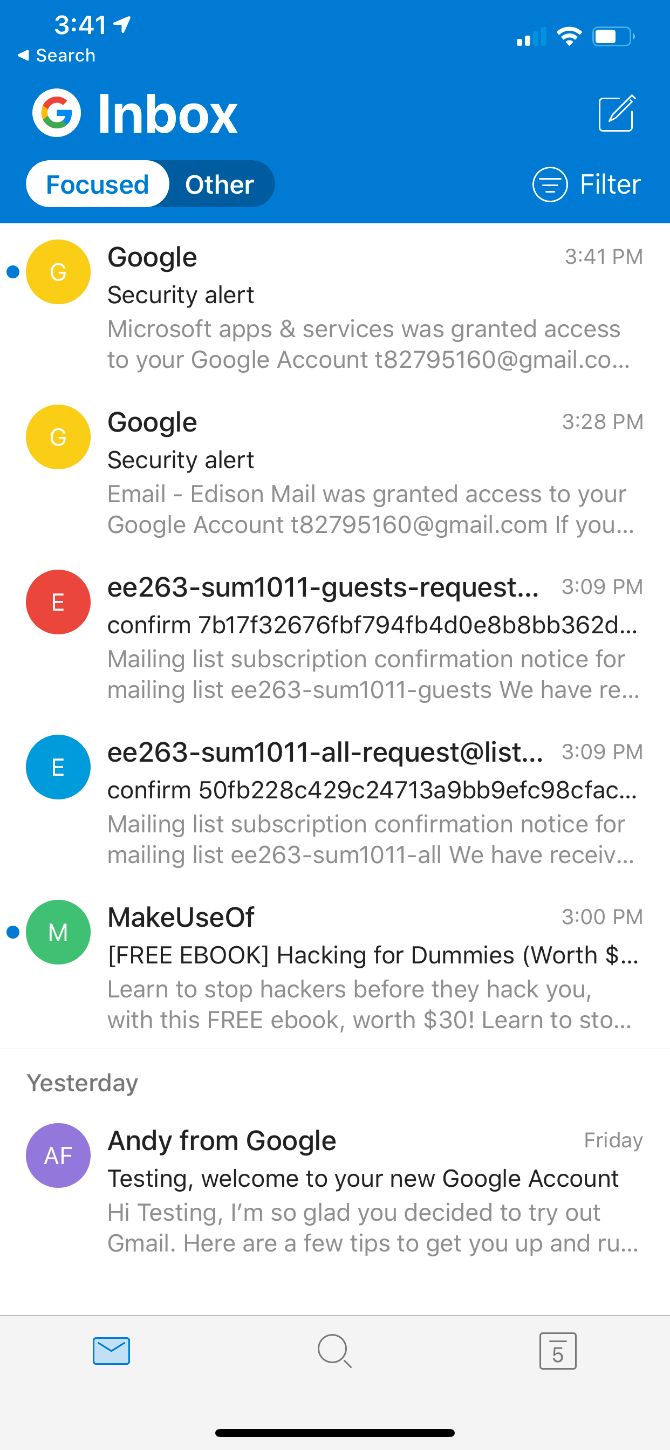Compose a new email
The height and width of the screenshot is (1450, 670).
click(617, 114)
